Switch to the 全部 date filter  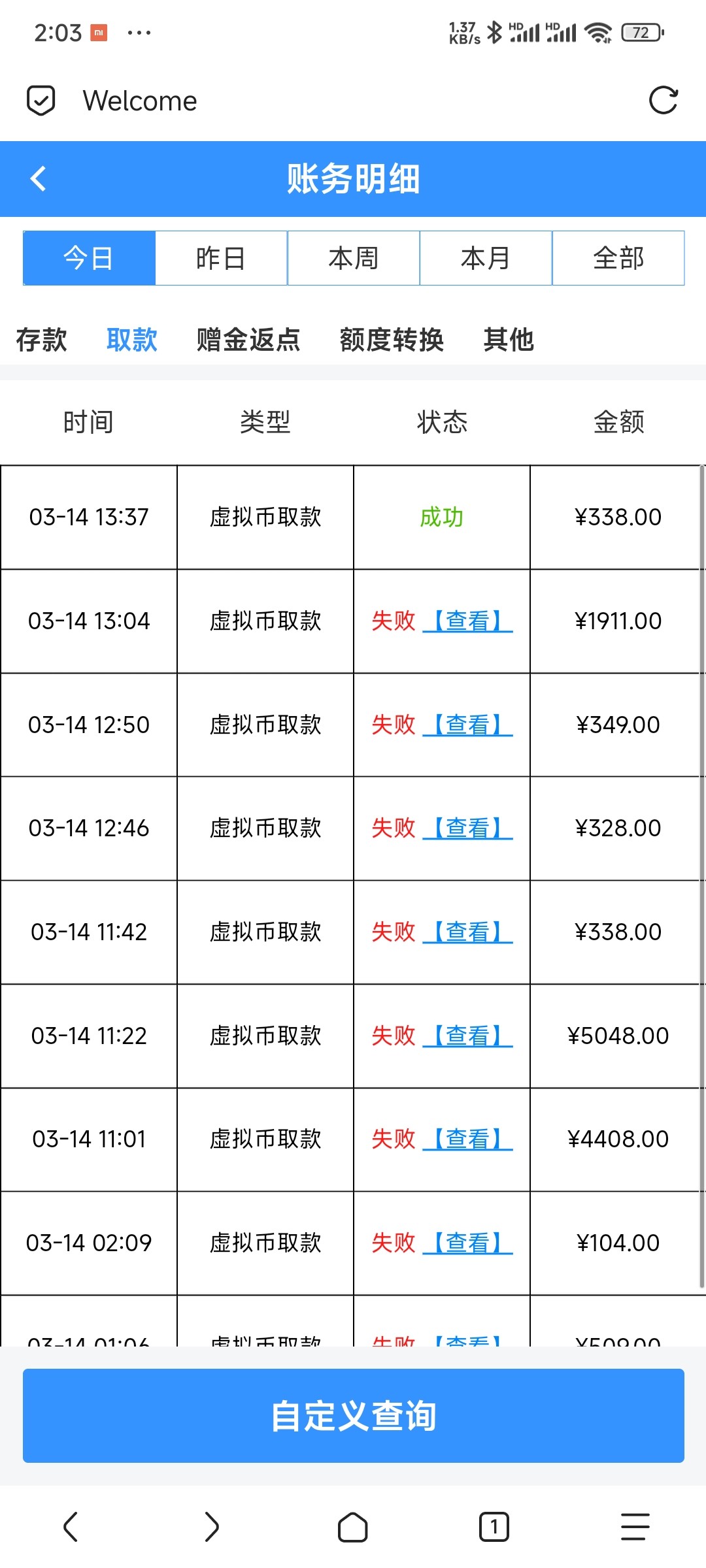pos(618,257)
